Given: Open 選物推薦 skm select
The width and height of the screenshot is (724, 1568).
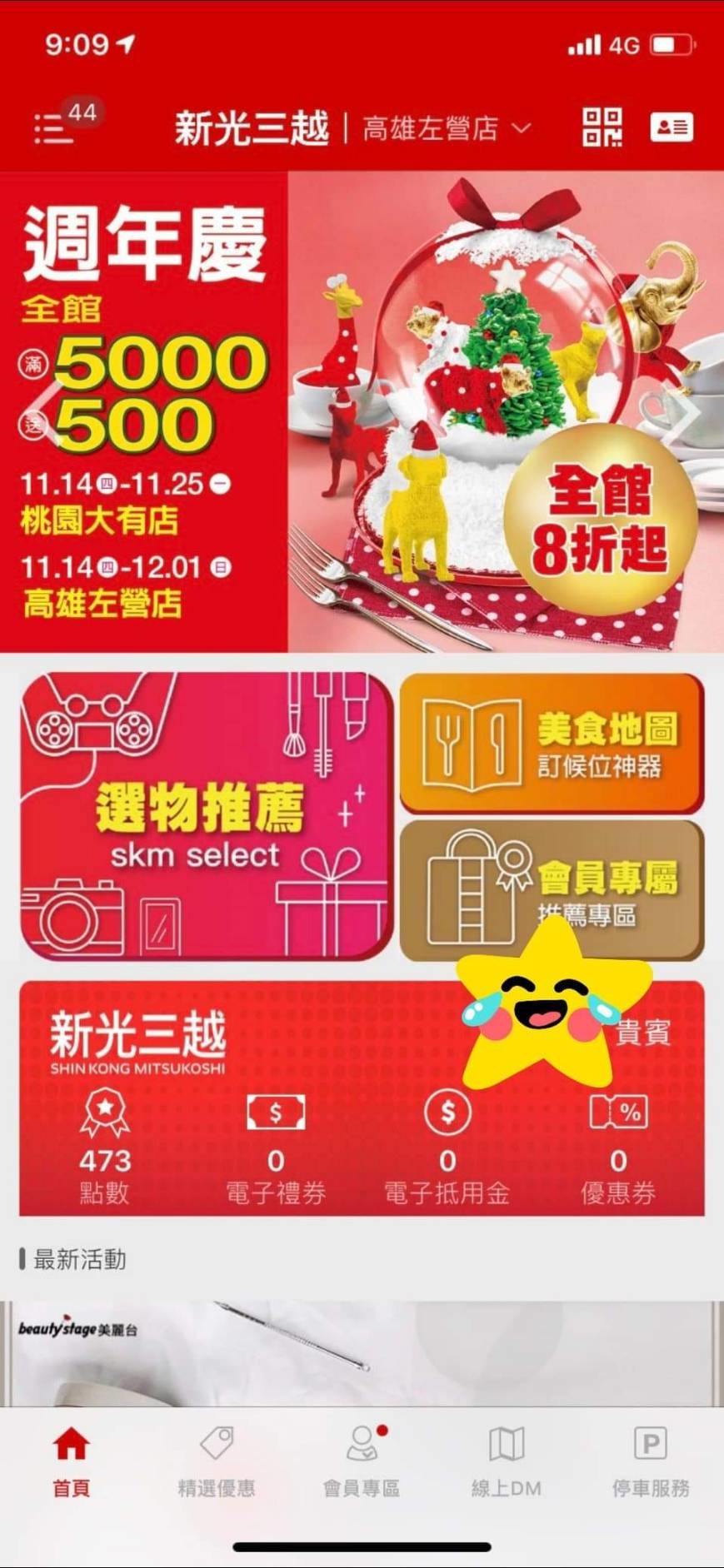Looking at the screenshot, I should pos(206,815).
